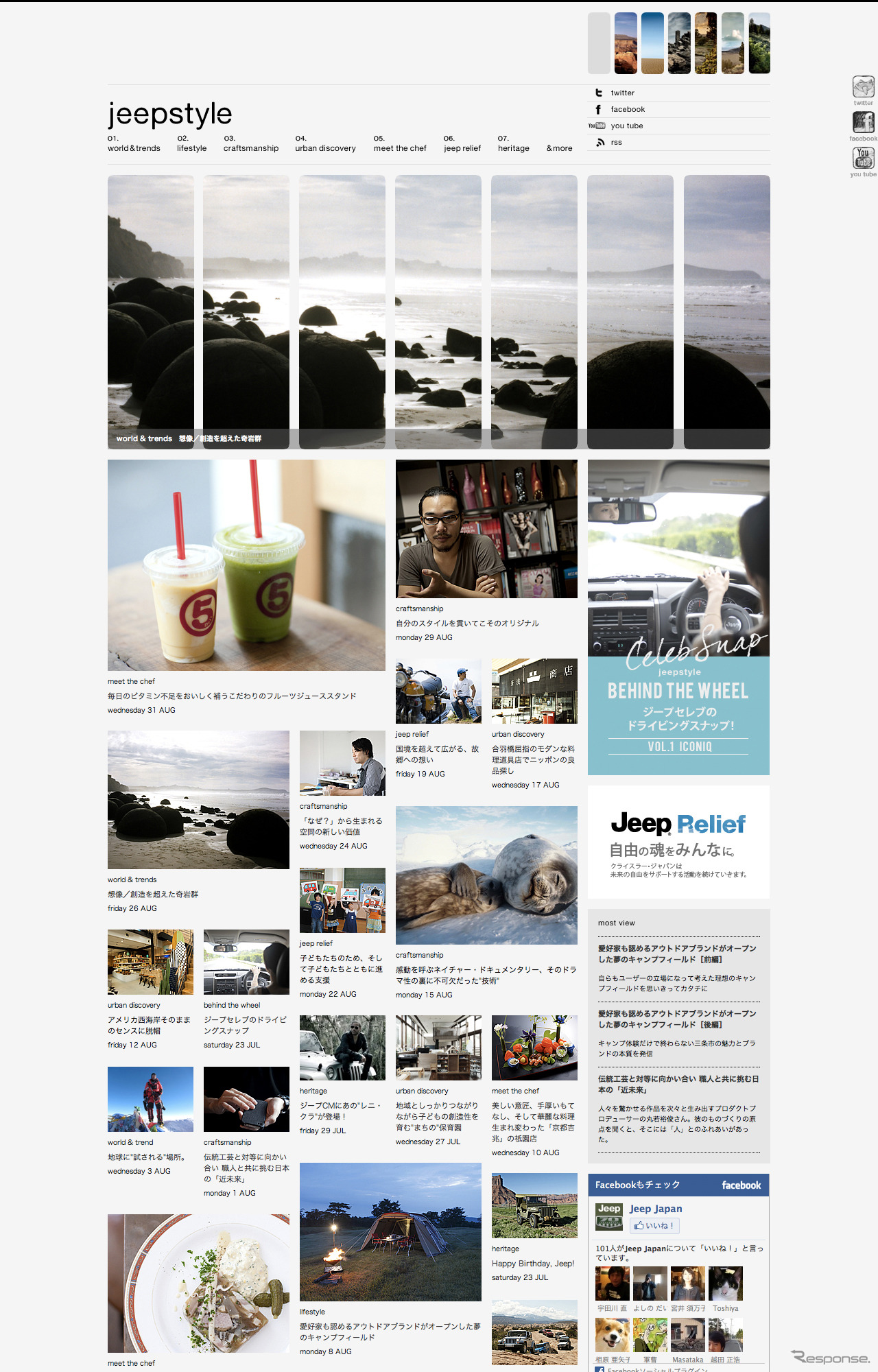Go to the craftsmanship section
This screenshot has height=1372, width=878.
251,147
